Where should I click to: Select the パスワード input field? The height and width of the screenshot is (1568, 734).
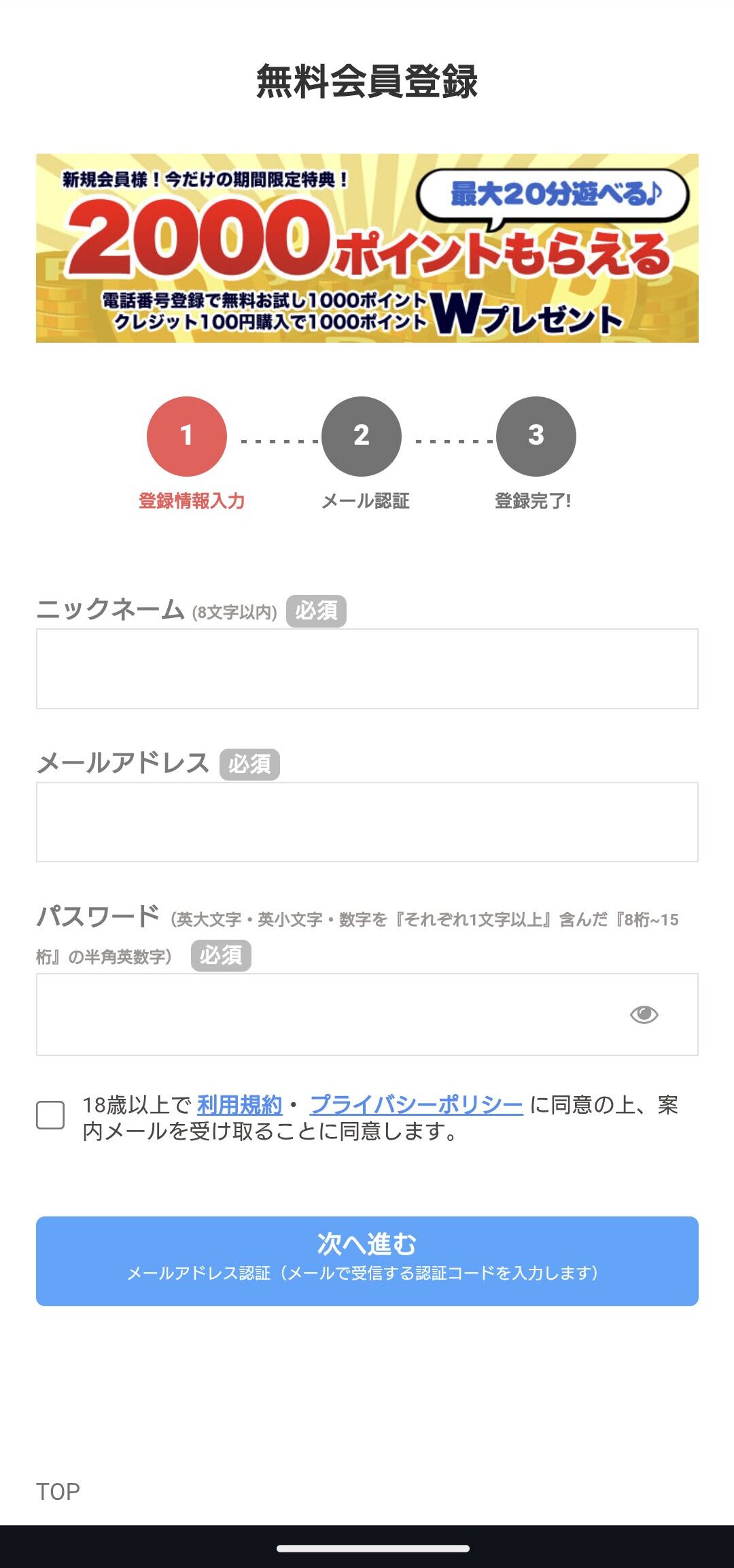(x=326, y=1014)
